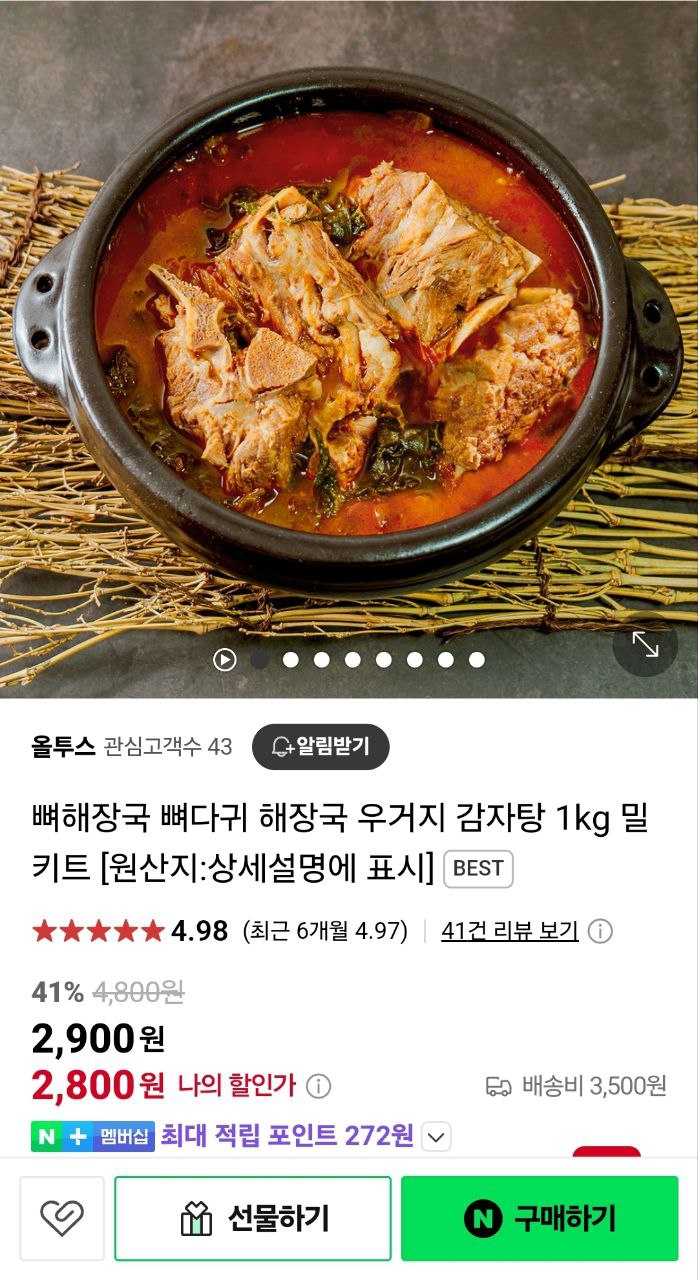Show info about 나의 할인가
698x1280 pixels.
tap(318, 1085)
